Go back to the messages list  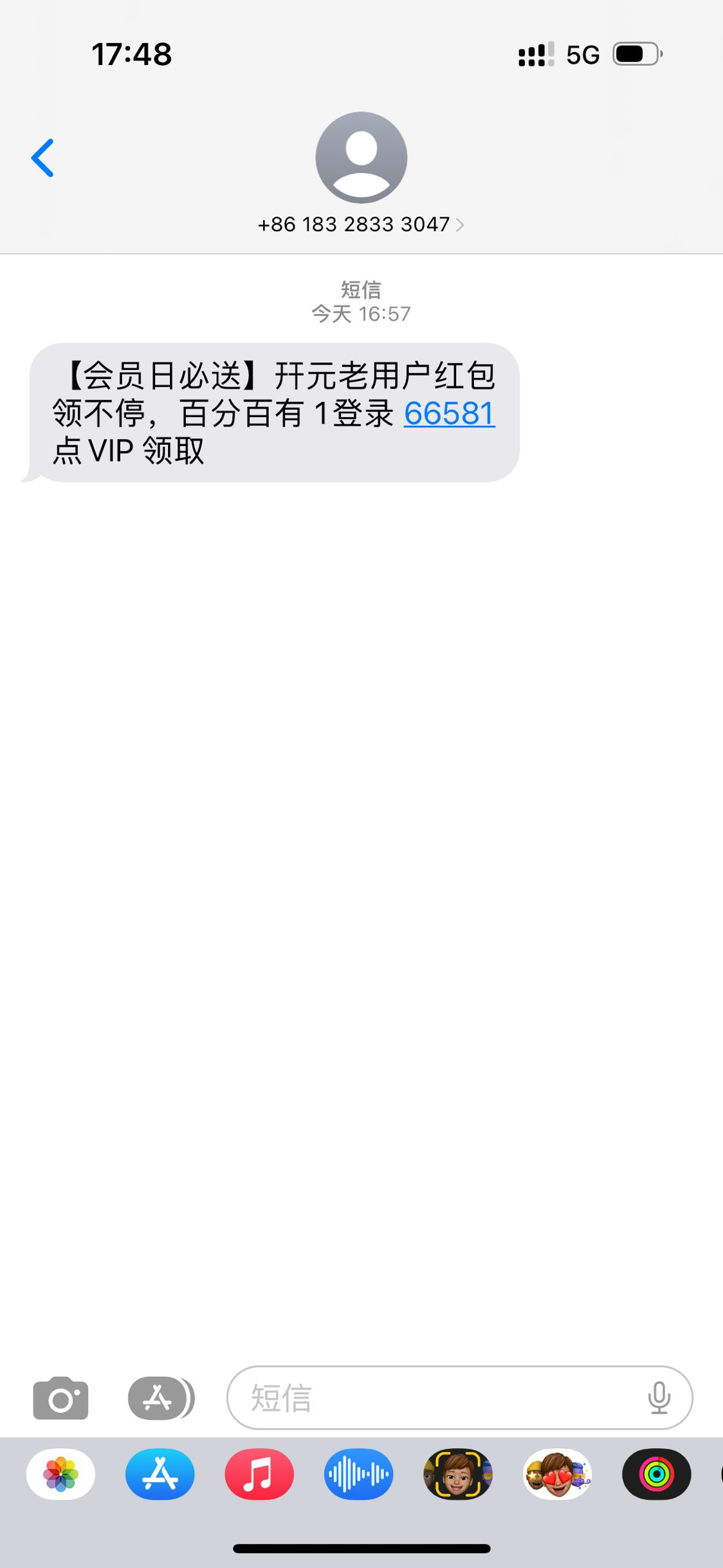pos(42,158)
